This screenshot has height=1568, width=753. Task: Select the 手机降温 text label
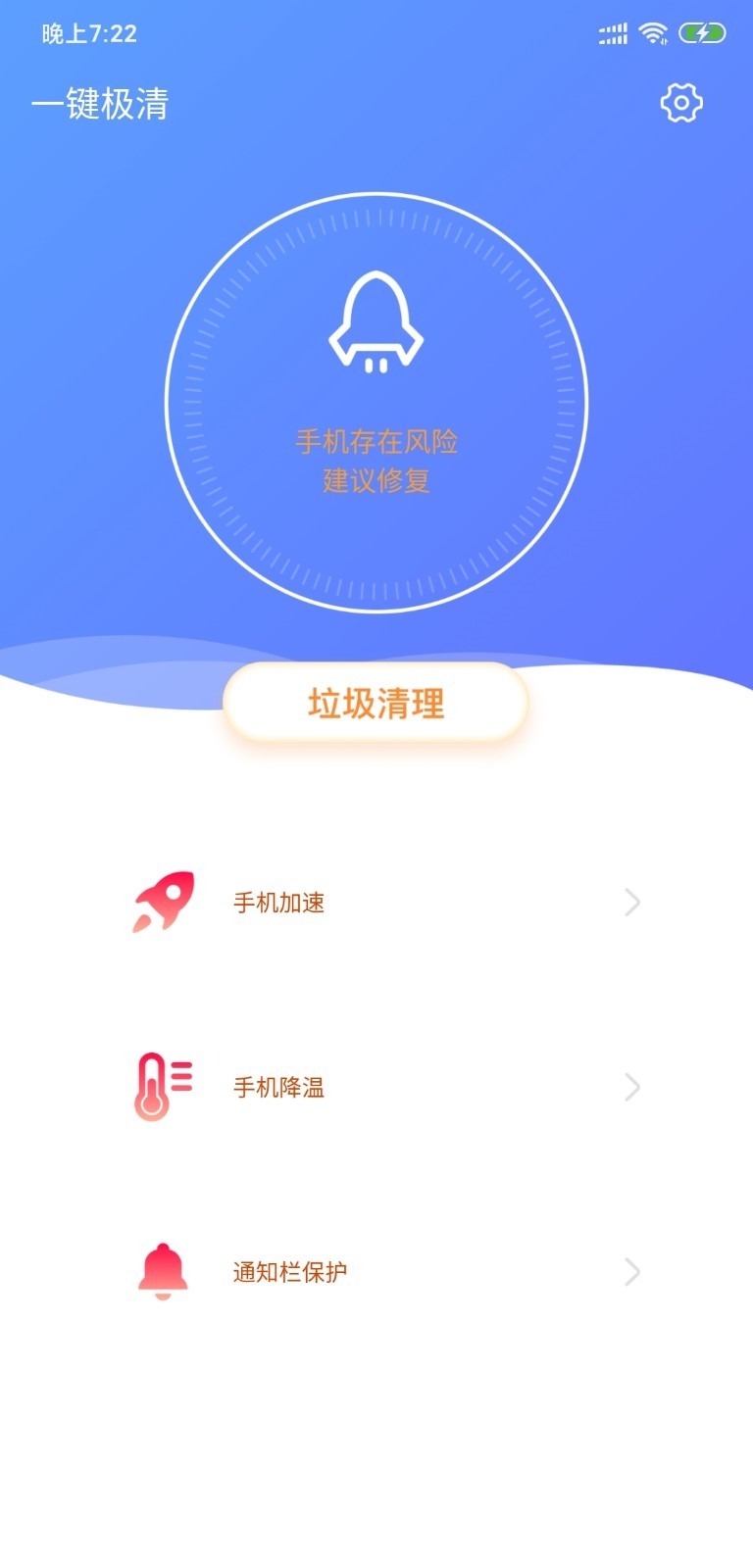pyautogui.click(x=279, y=1087)
